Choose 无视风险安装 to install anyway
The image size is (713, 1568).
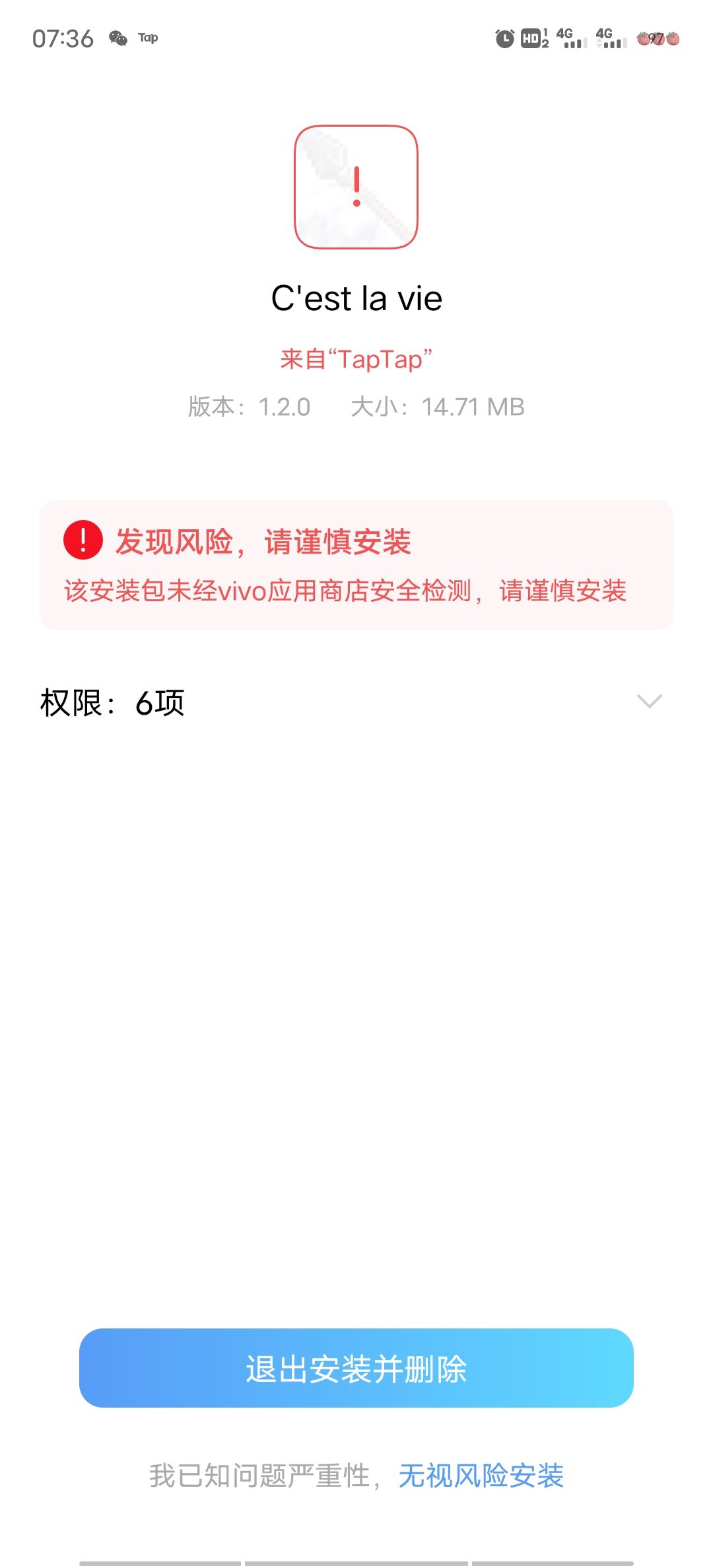[x=481, y=1476]
